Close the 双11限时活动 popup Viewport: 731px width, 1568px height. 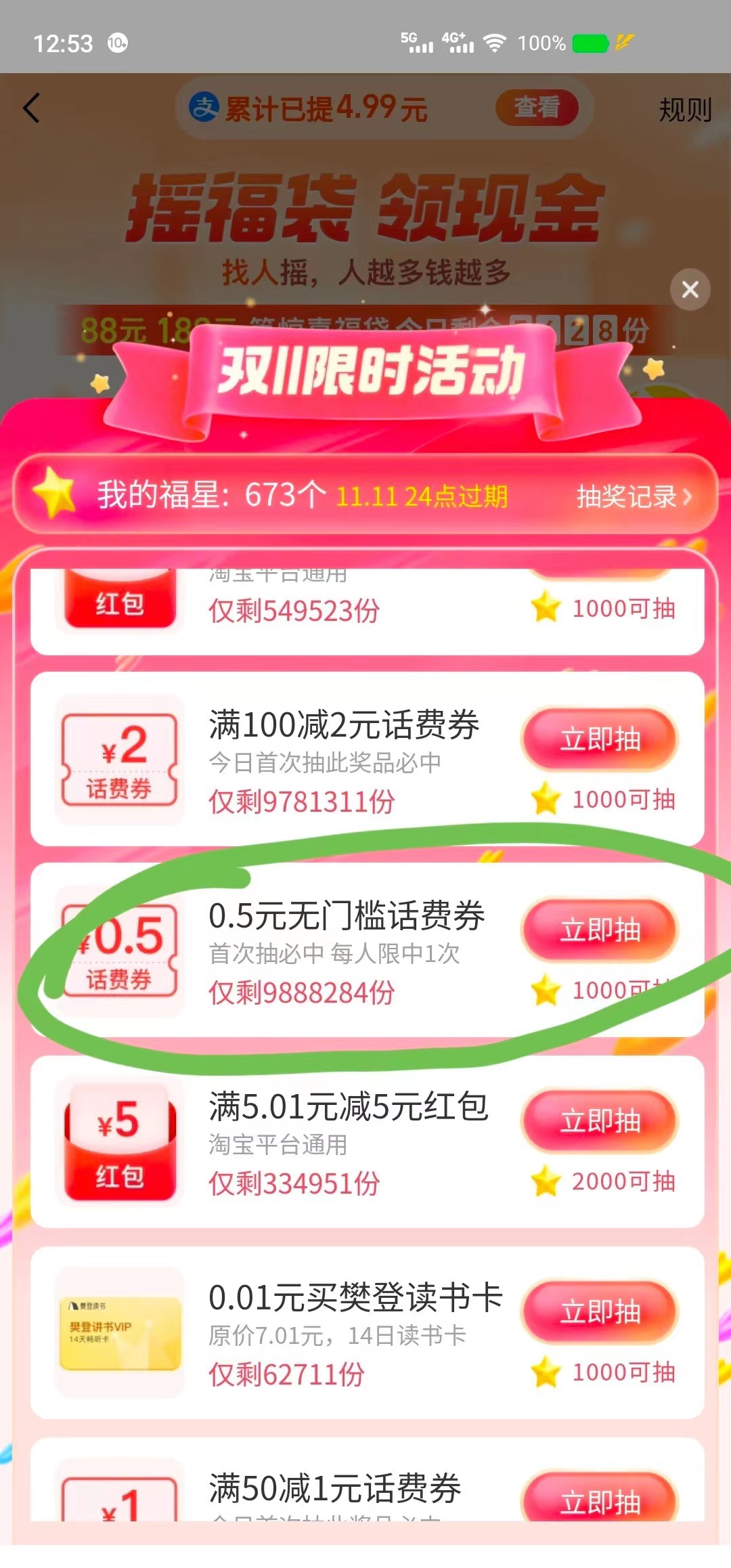coord(690,290)
